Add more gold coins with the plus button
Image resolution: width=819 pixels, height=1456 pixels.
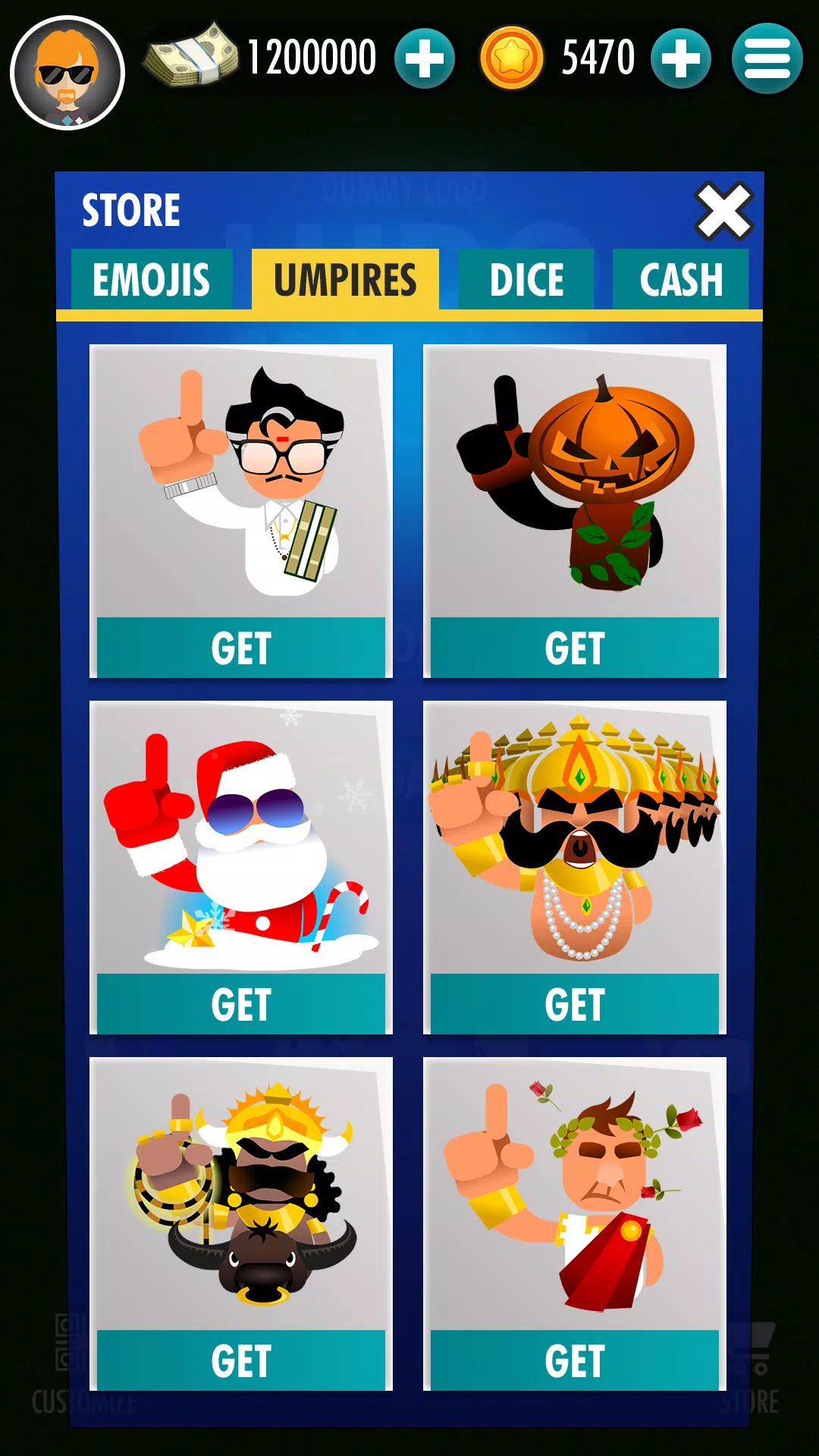click(x=681, y=58)
